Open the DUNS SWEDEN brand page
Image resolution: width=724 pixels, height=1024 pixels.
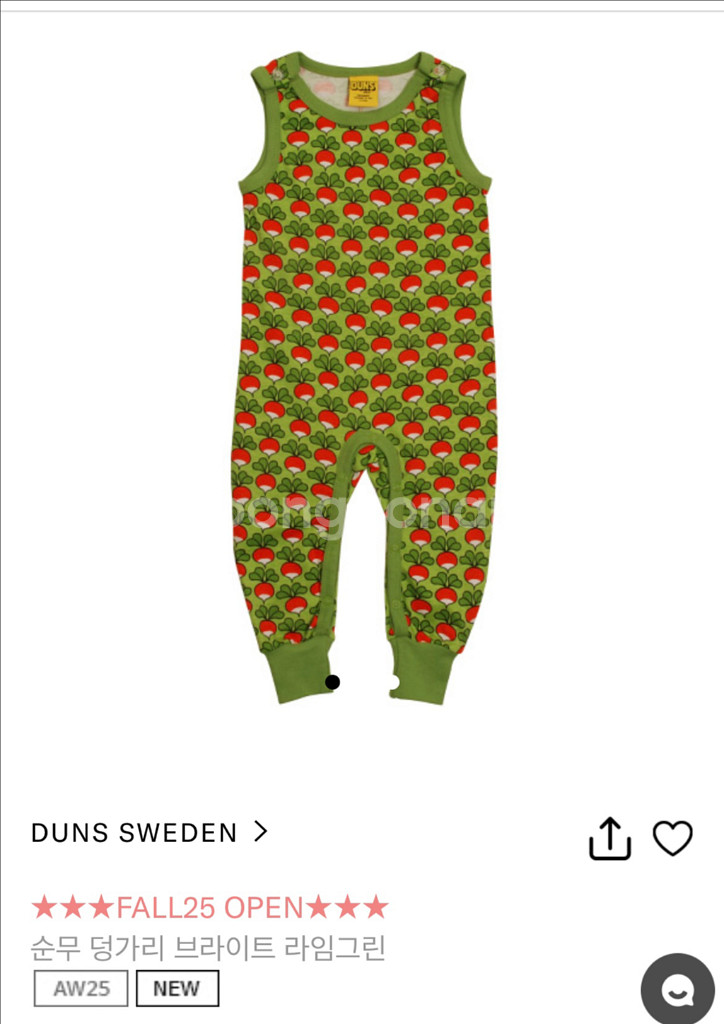(150, 833)
